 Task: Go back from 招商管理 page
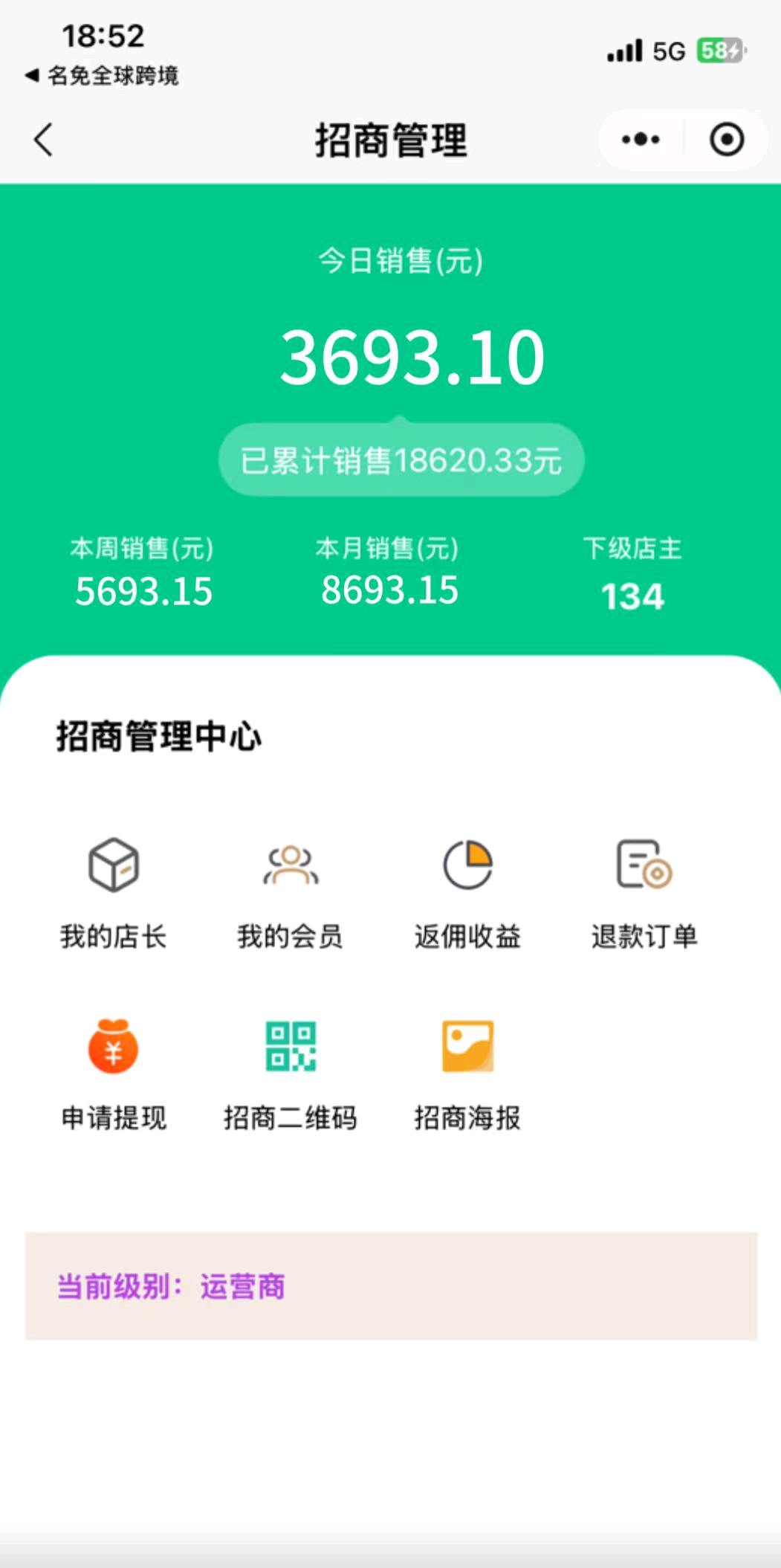(44, 140)
